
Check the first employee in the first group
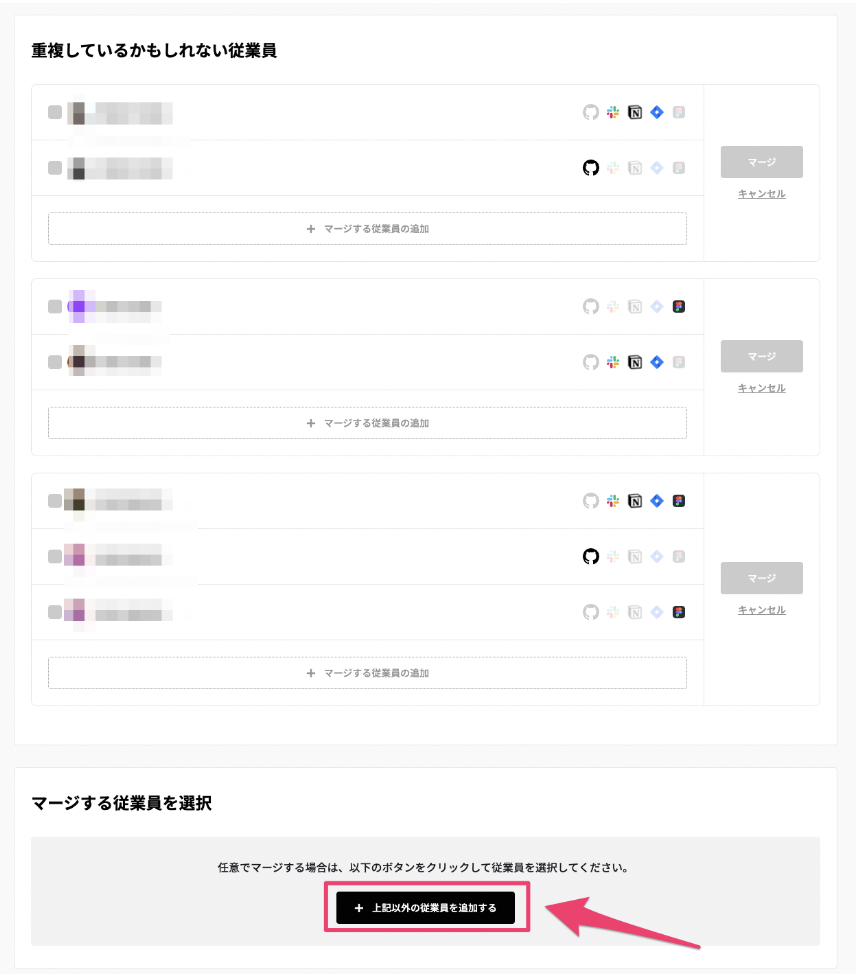[x=55, y=112]
